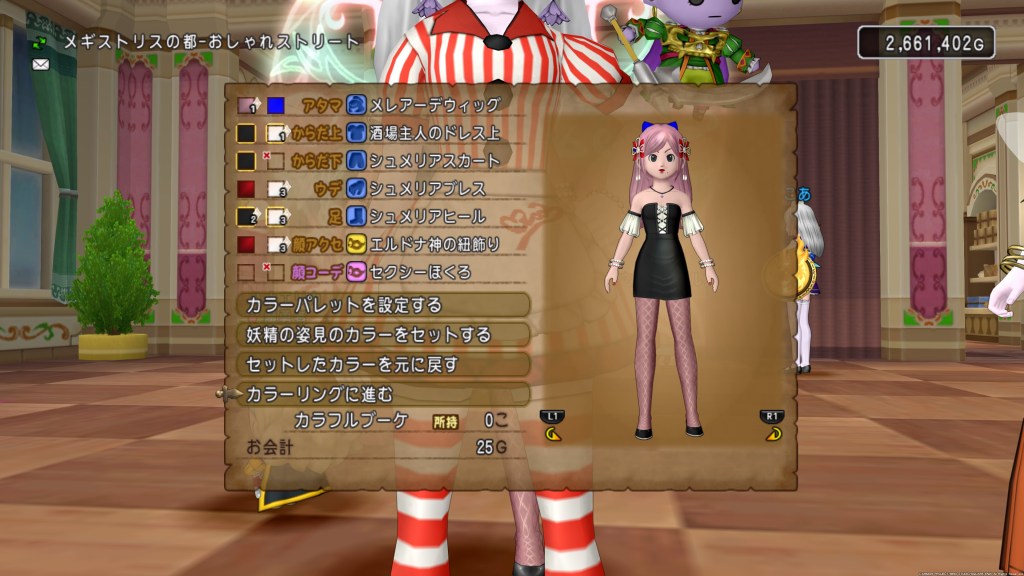This screenshot has height=576, width=1024.
Task: Open the mail envelope icon
Action: pos(40,64)
